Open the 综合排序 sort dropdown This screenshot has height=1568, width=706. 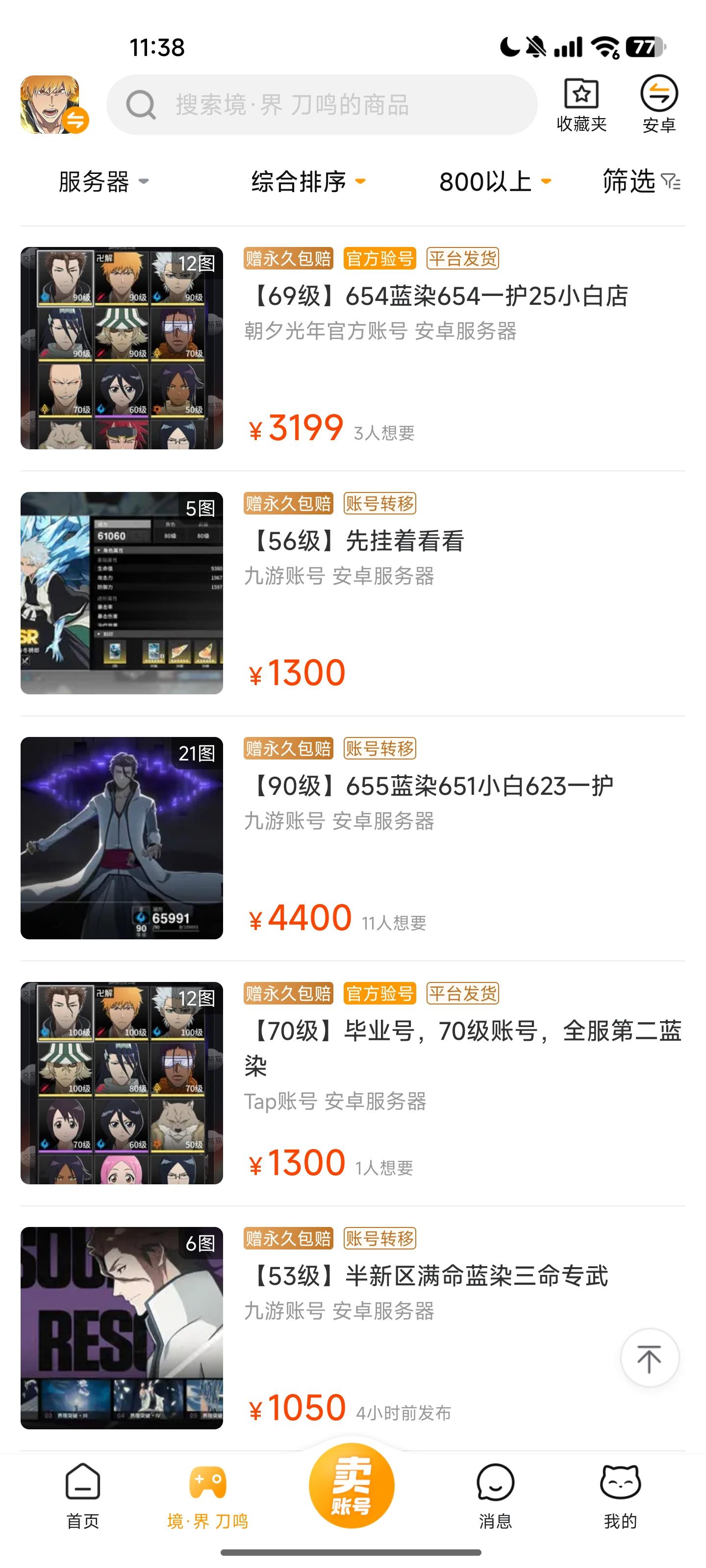coord(308,181)
